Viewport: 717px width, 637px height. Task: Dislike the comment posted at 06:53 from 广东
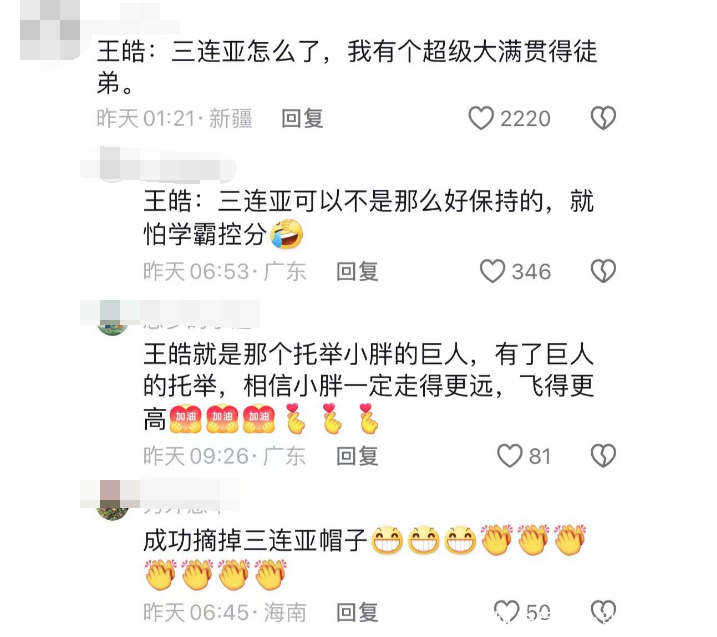[x=603, y=271]
